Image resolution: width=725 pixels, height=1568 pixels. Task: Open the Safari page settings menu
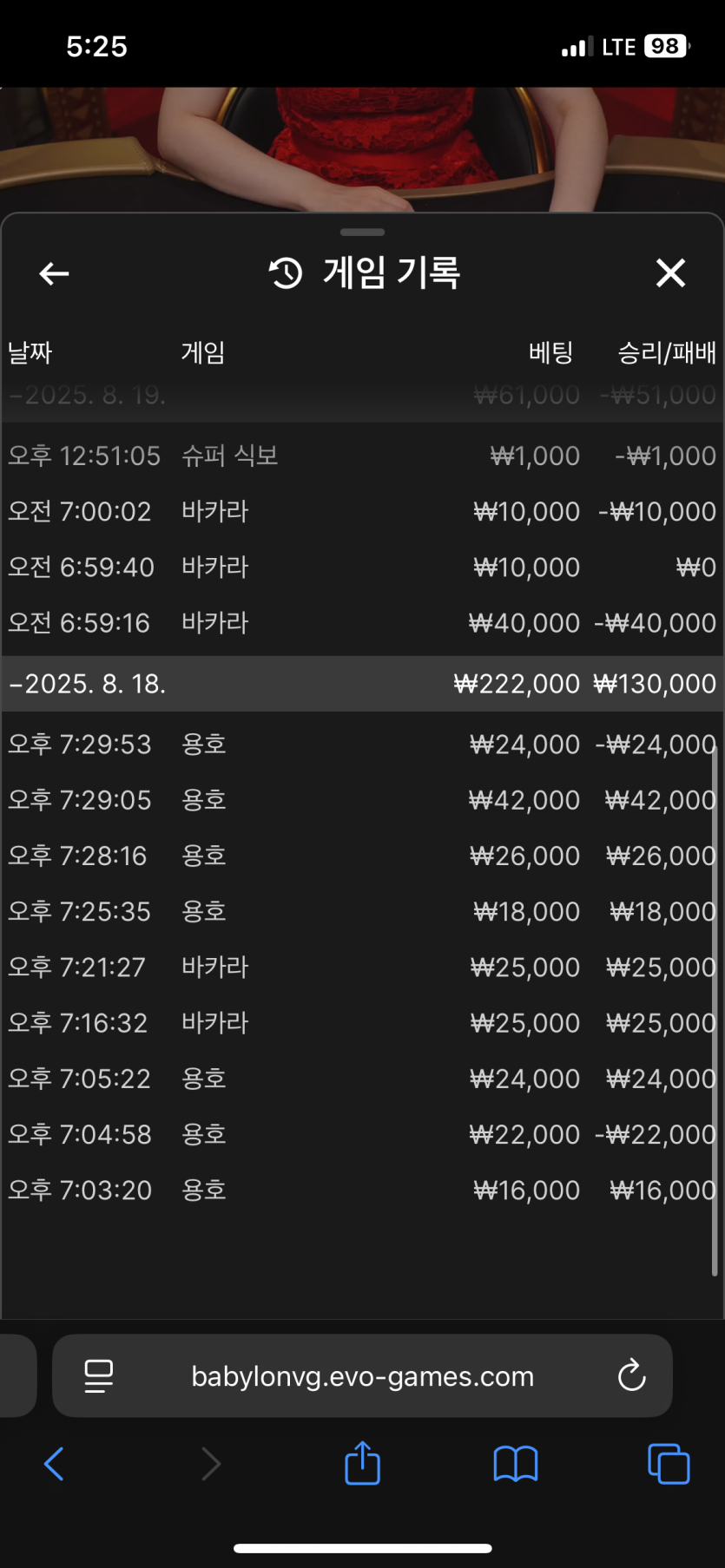[99, 1375]
